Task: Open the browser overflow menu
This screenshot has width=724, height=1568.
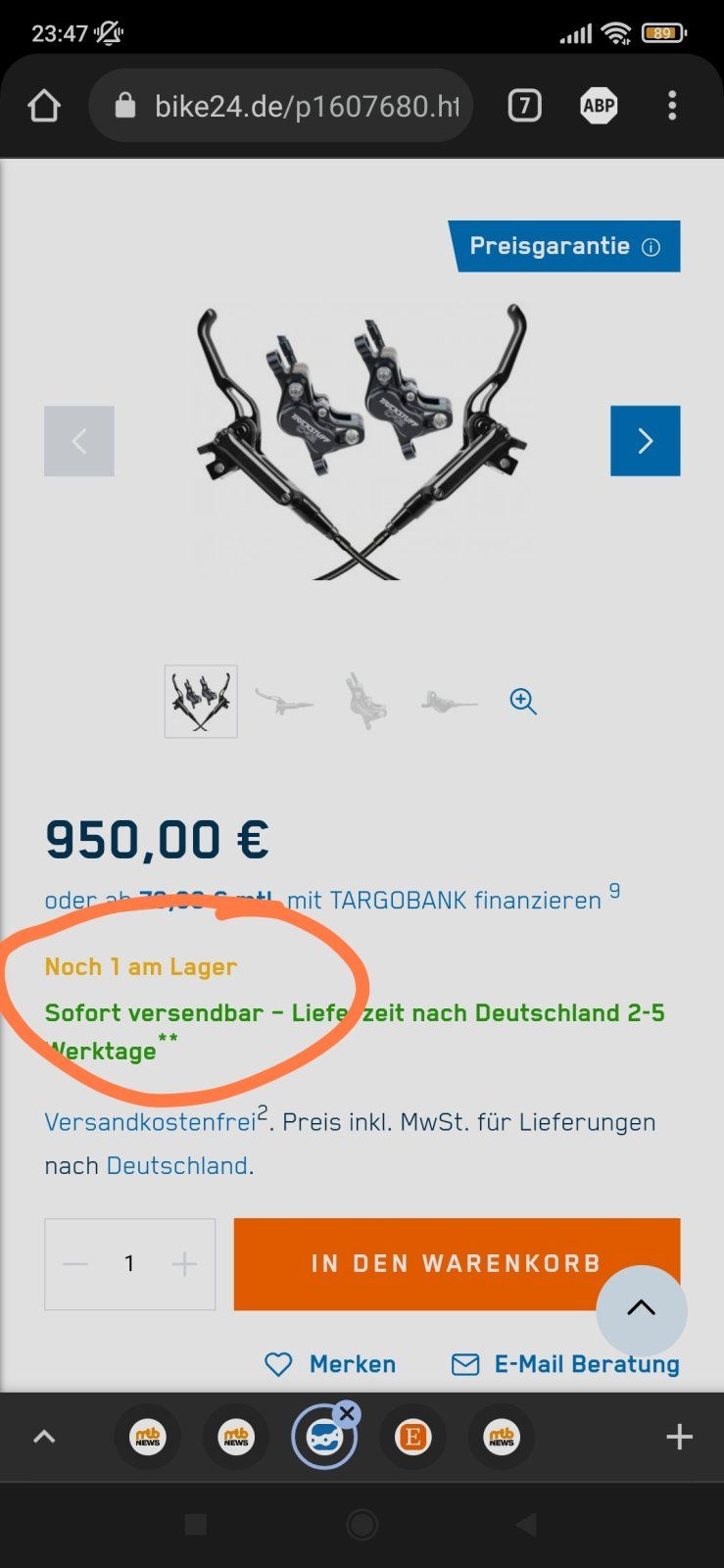Action: pyautogui.click(x=672, y=106)
